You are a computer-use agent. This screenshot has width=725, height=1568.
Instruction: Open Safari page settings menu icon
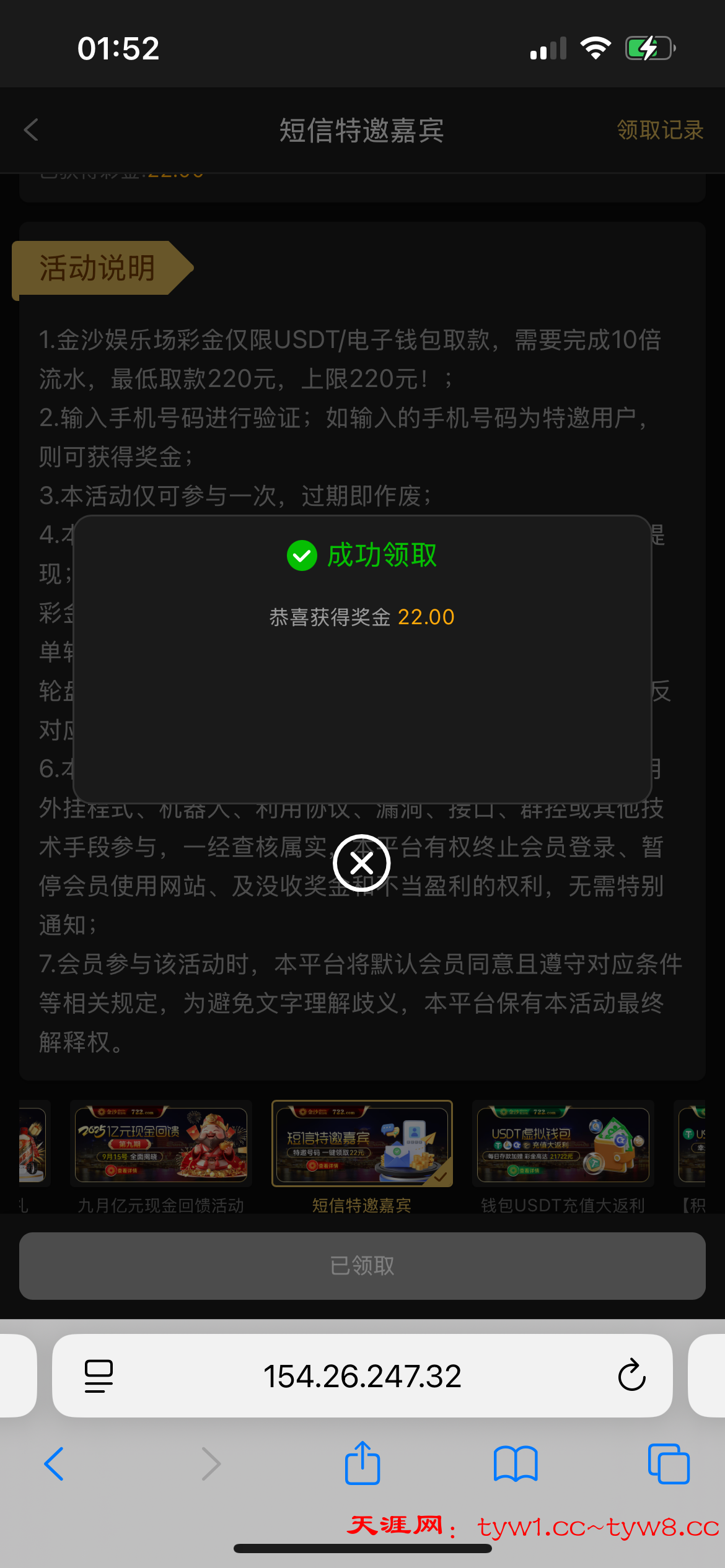pyautogui.click(x=99, y=1376)
